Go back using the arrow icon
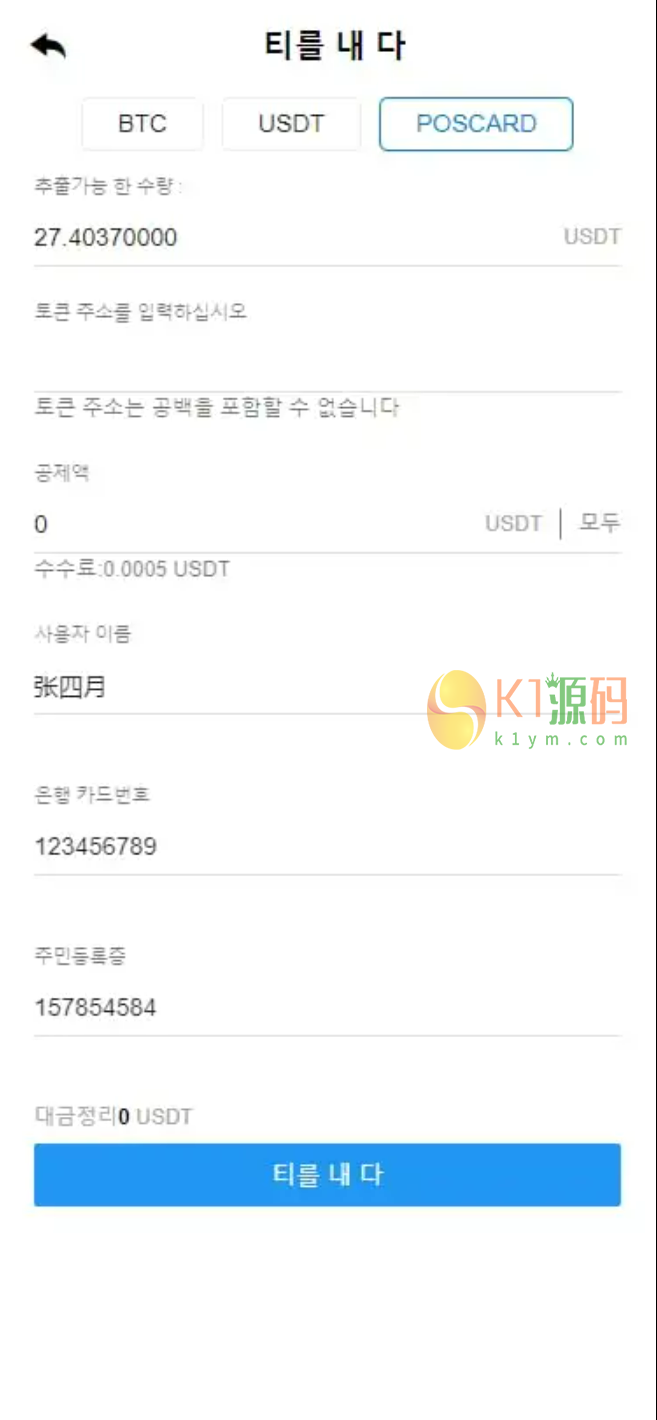The height and width of the screenshot is (1420, 657). pos(48,46)
